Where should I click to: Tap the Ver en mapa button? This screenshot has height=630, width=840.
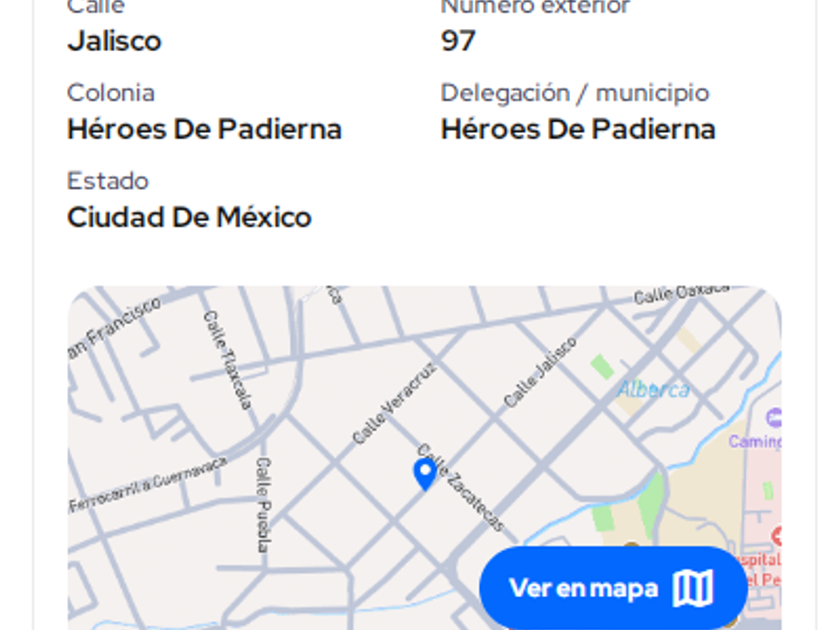(x=612, y=588)
